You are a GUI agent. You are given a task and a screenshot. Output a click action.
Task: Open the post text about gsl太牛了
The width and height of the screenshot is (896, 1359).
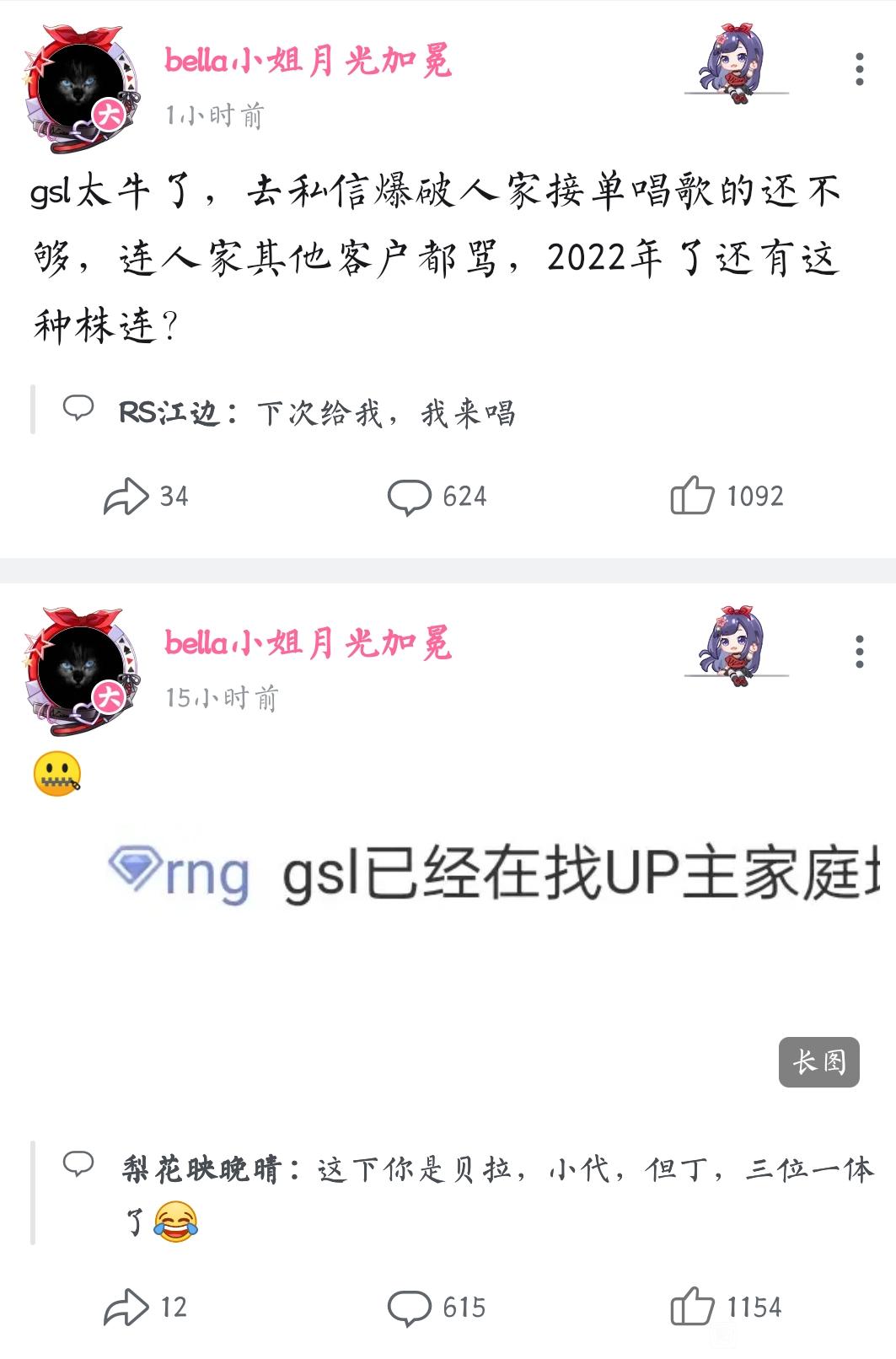pyautogui.click(x=437, y=257)
